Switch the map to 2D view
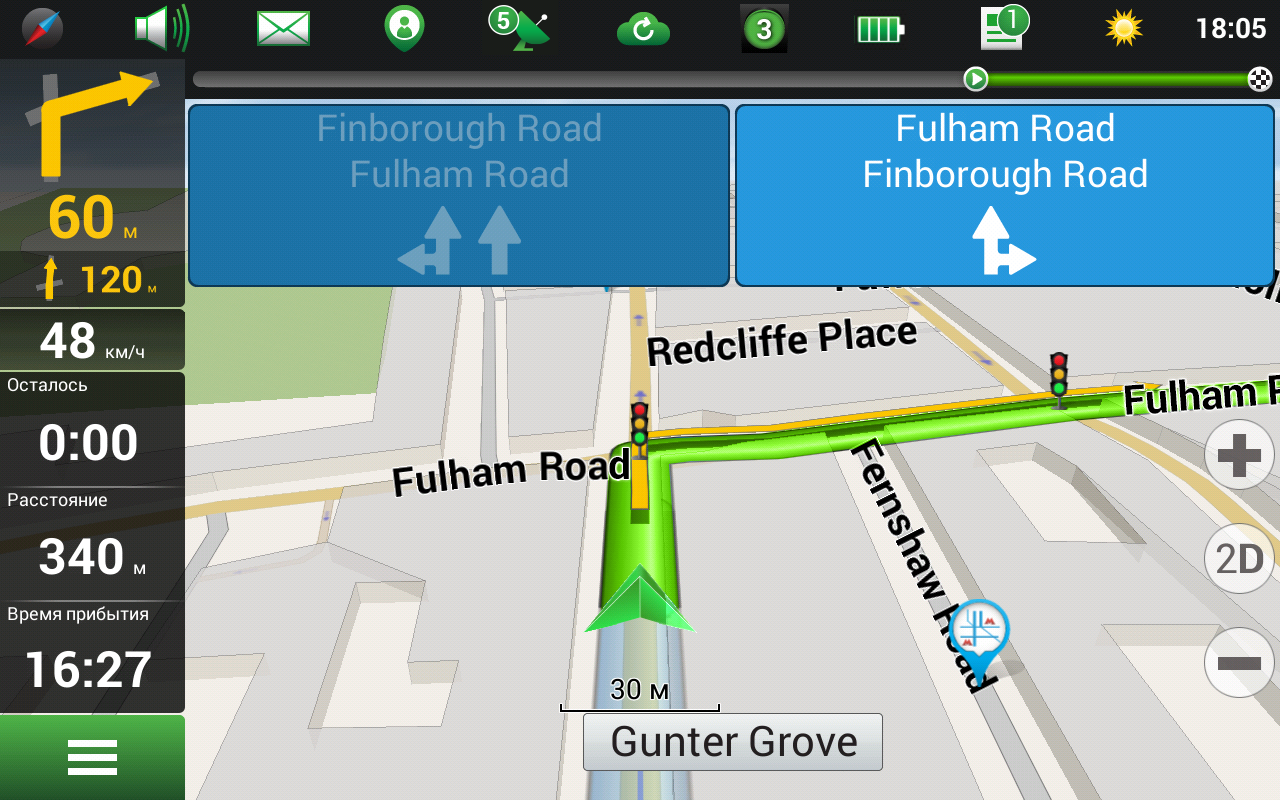 [1239, 558]
